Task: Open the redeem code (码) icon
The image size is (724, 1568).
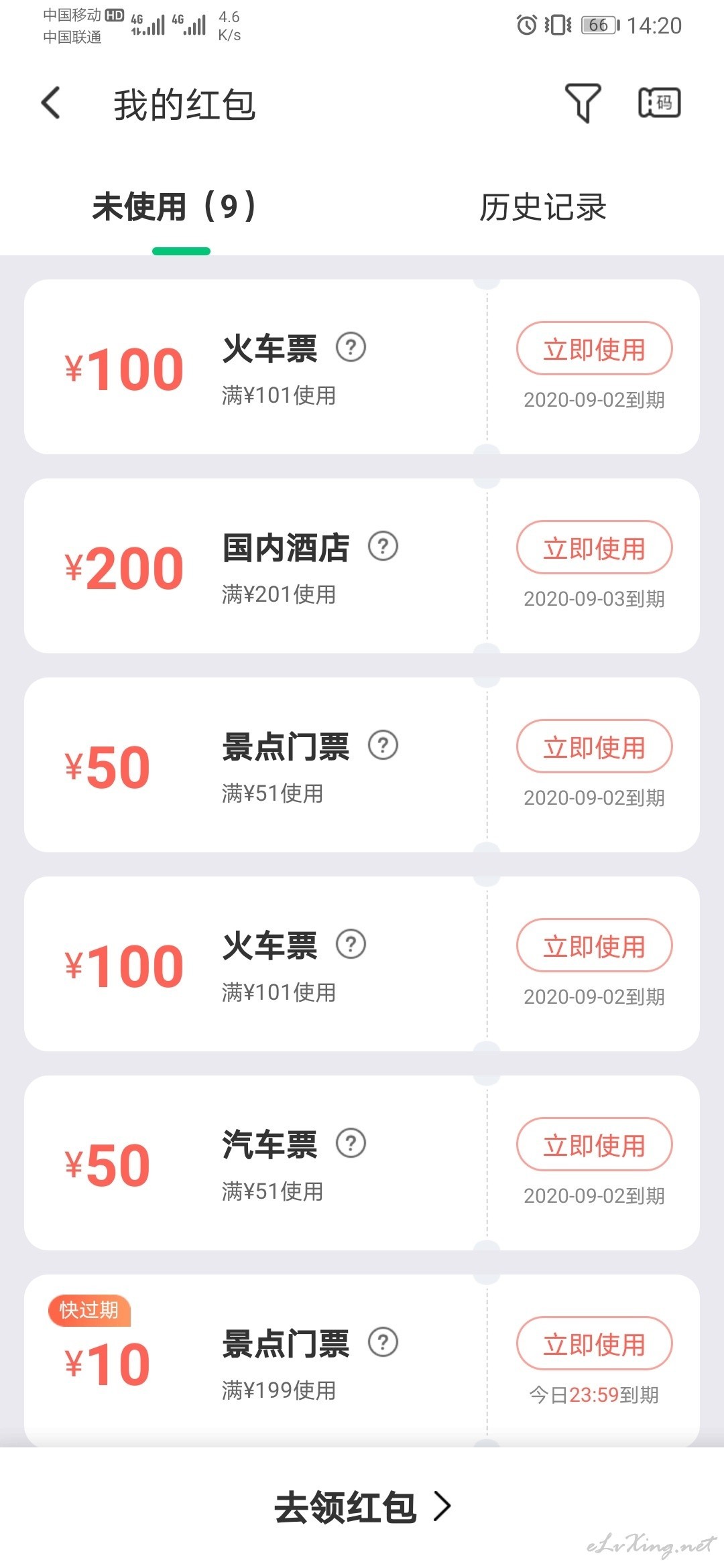Action: click(659, 103)
